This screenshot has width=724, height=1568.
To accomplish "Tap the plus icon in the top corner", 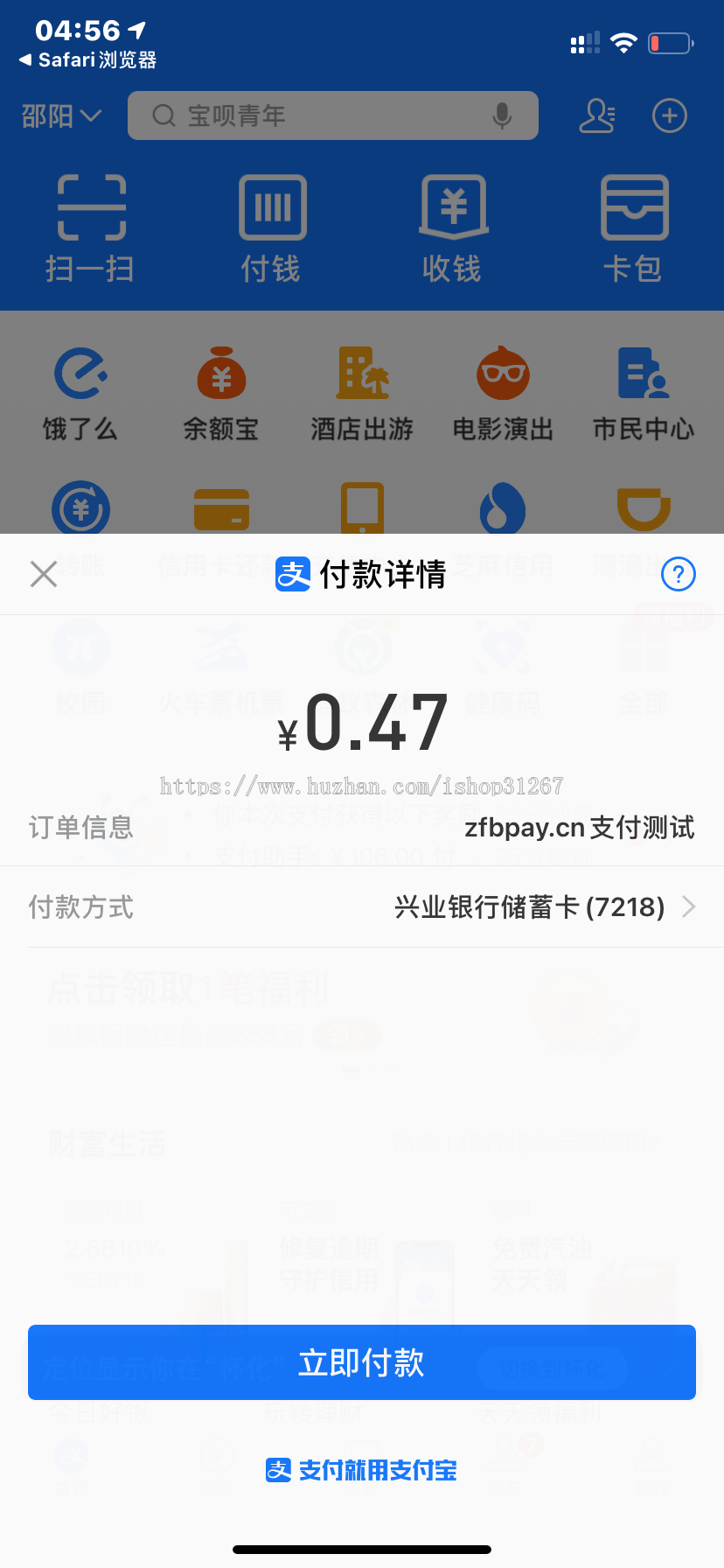I will [669, 115].
